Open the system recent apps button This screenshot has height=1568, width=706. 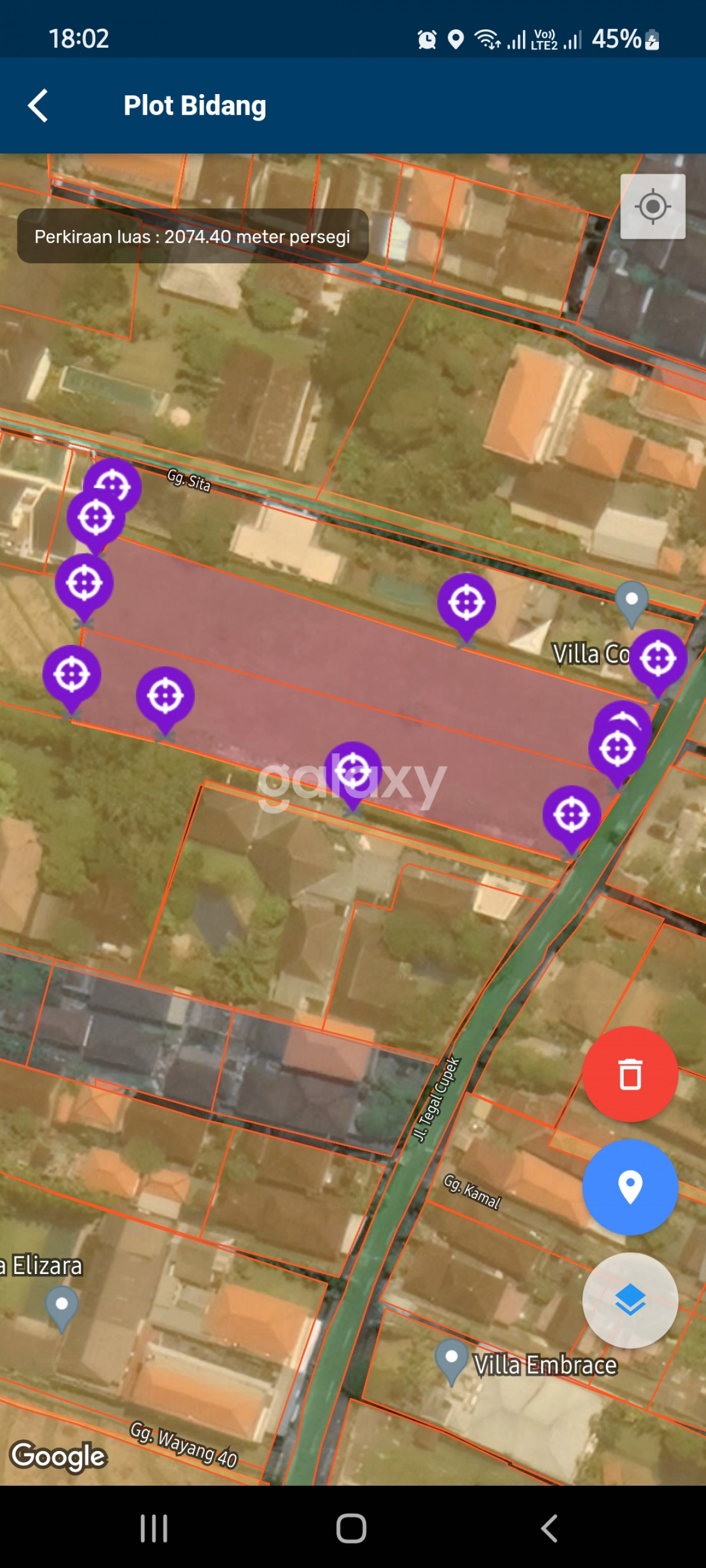(x=154, y=1528)
